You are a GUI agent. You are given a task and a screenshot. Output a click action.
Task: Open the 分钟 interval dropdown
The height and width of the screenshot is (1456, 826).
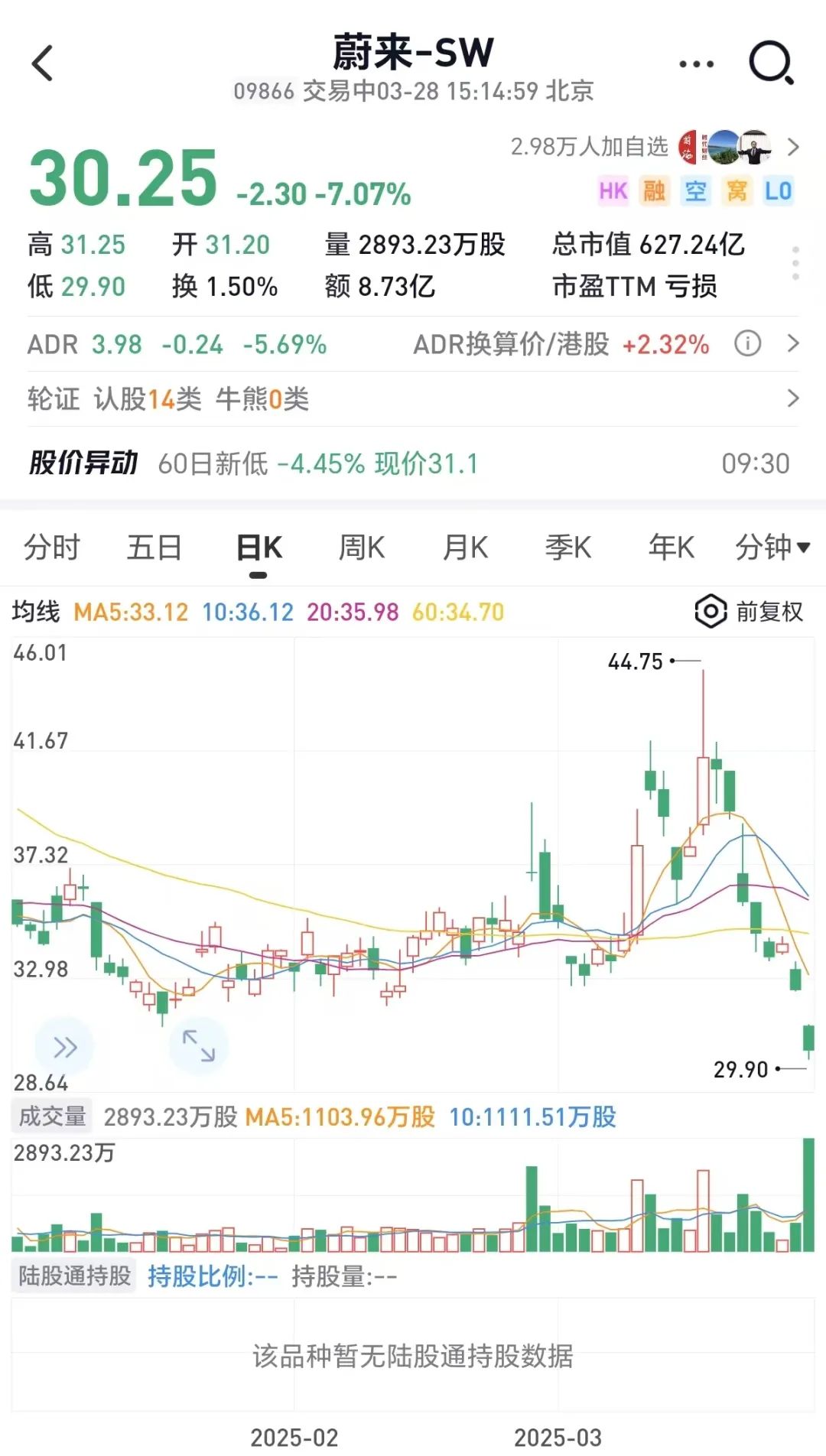click(x=772, y=548)
